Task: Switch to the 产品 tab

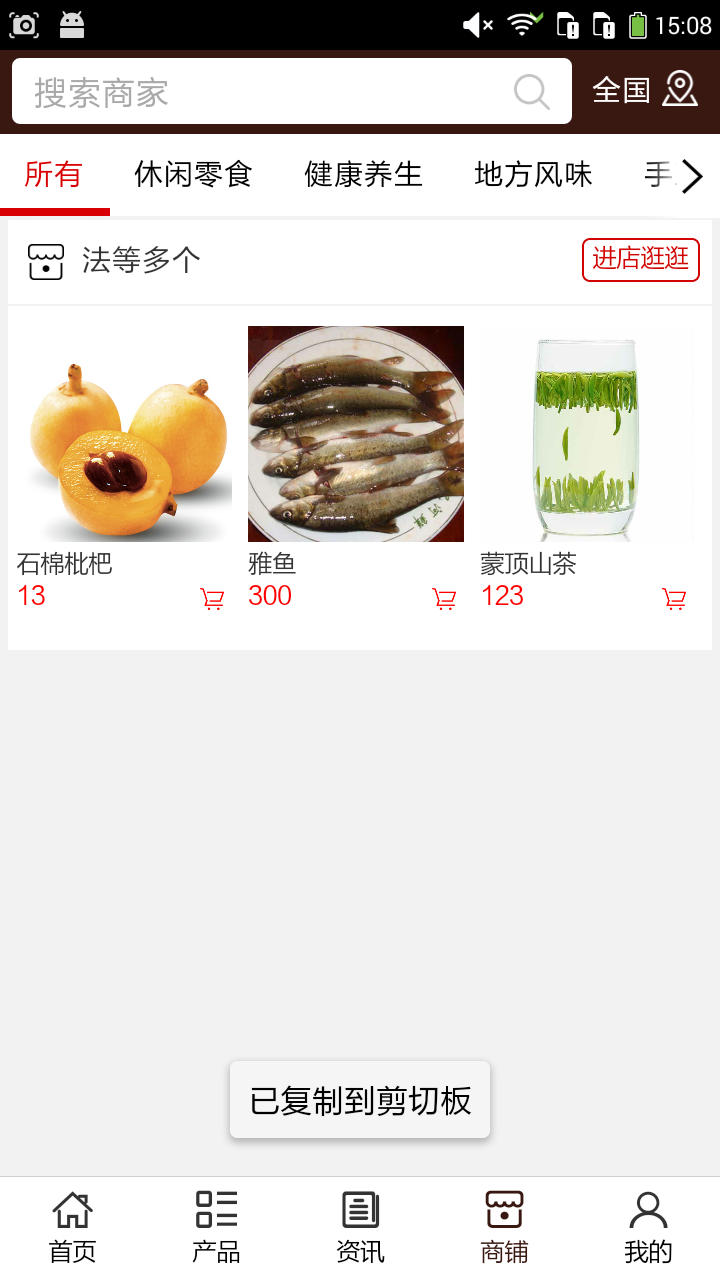Action: 216,1227
